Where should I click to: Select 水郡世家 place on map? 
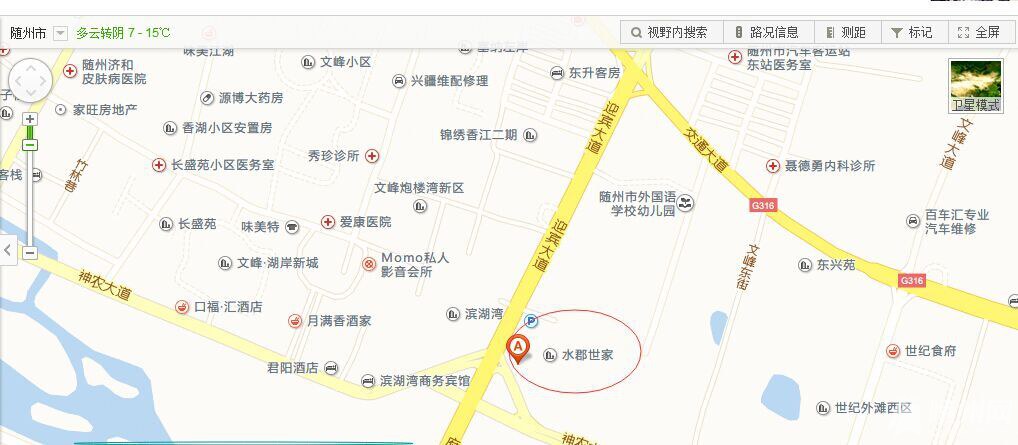click(586, 355)
